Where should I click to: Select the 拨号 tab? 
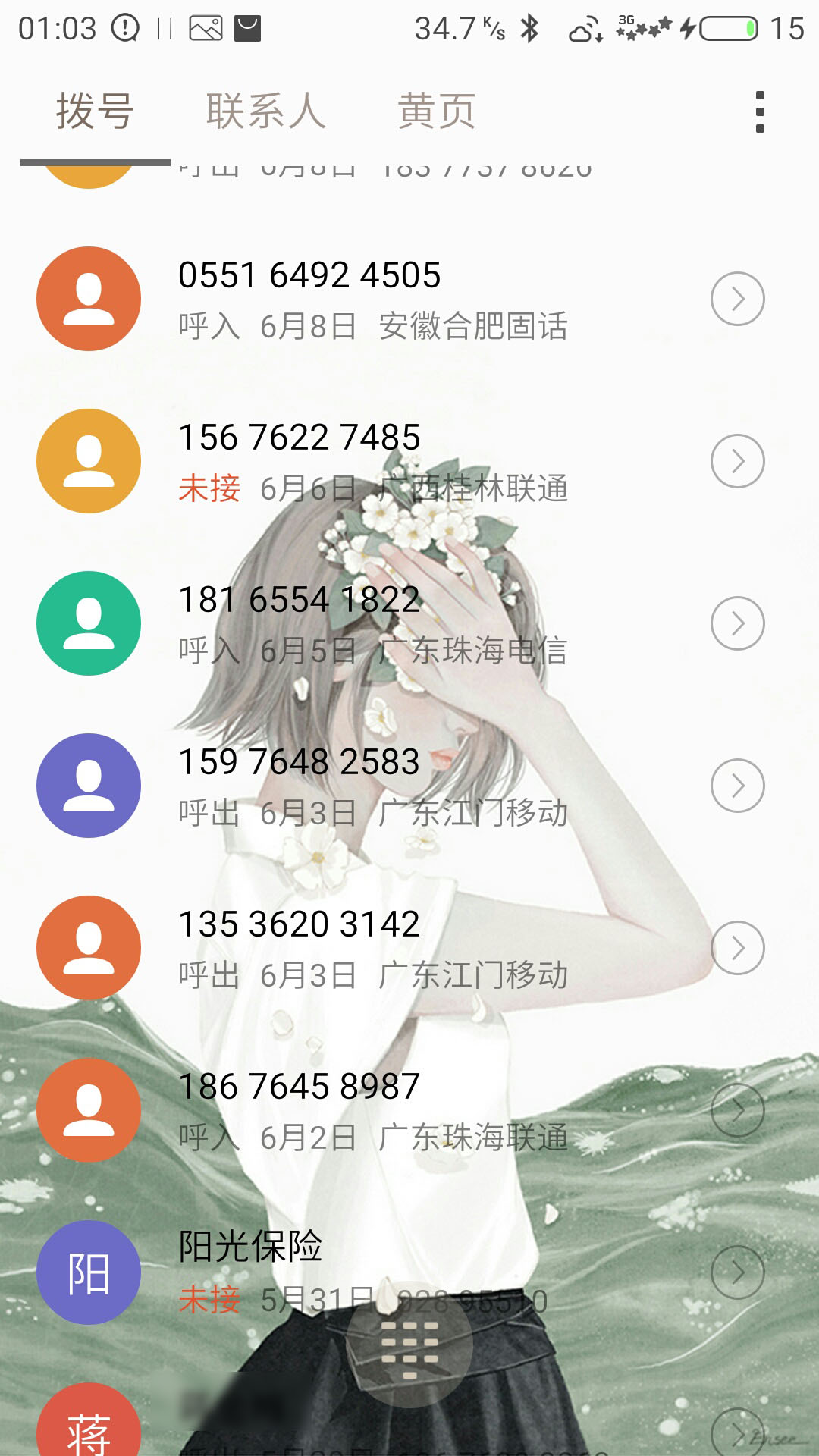96,111
